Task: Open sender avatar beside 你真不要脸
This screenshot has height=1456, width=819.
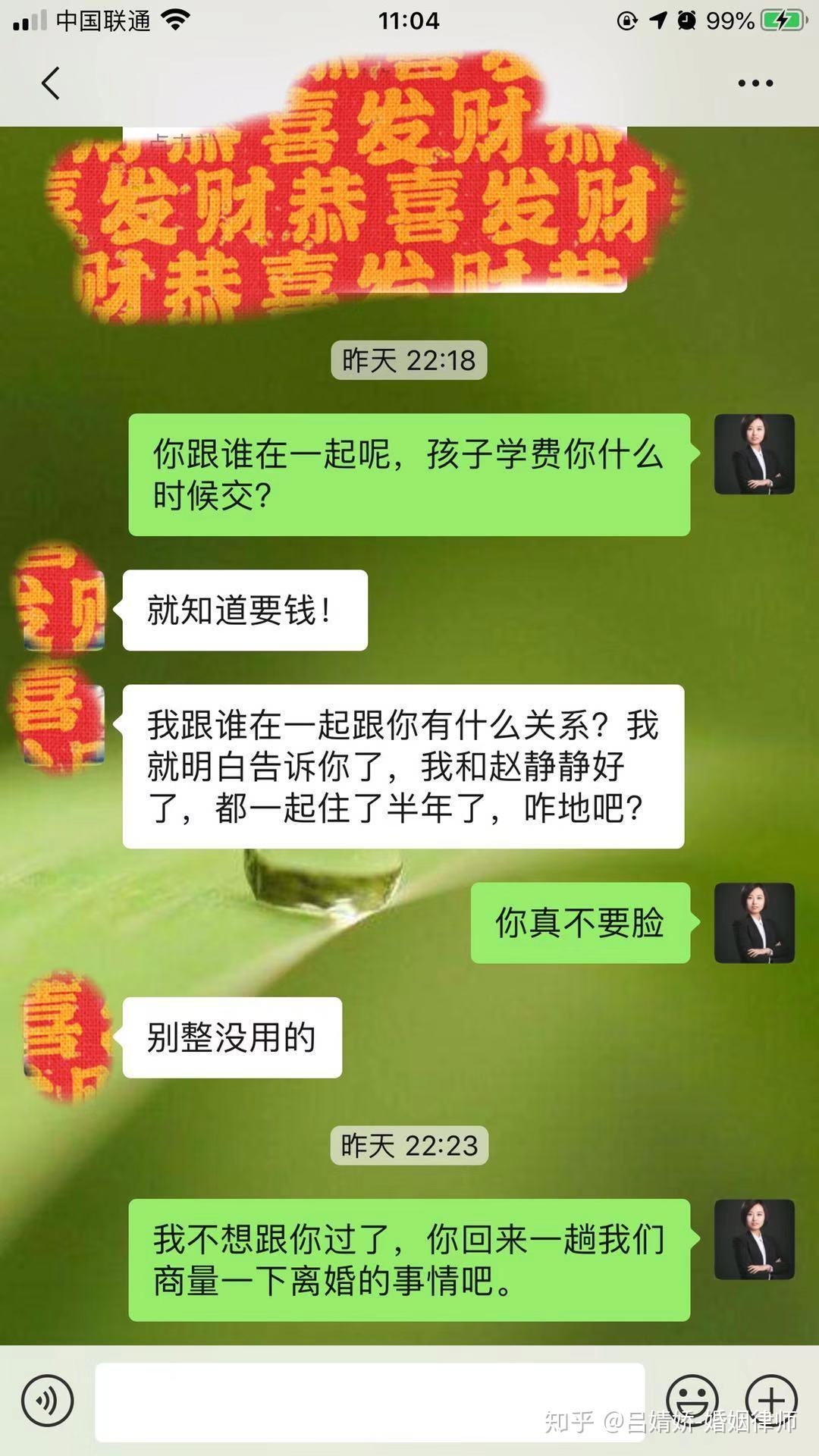Action: [x=754, y=923]
